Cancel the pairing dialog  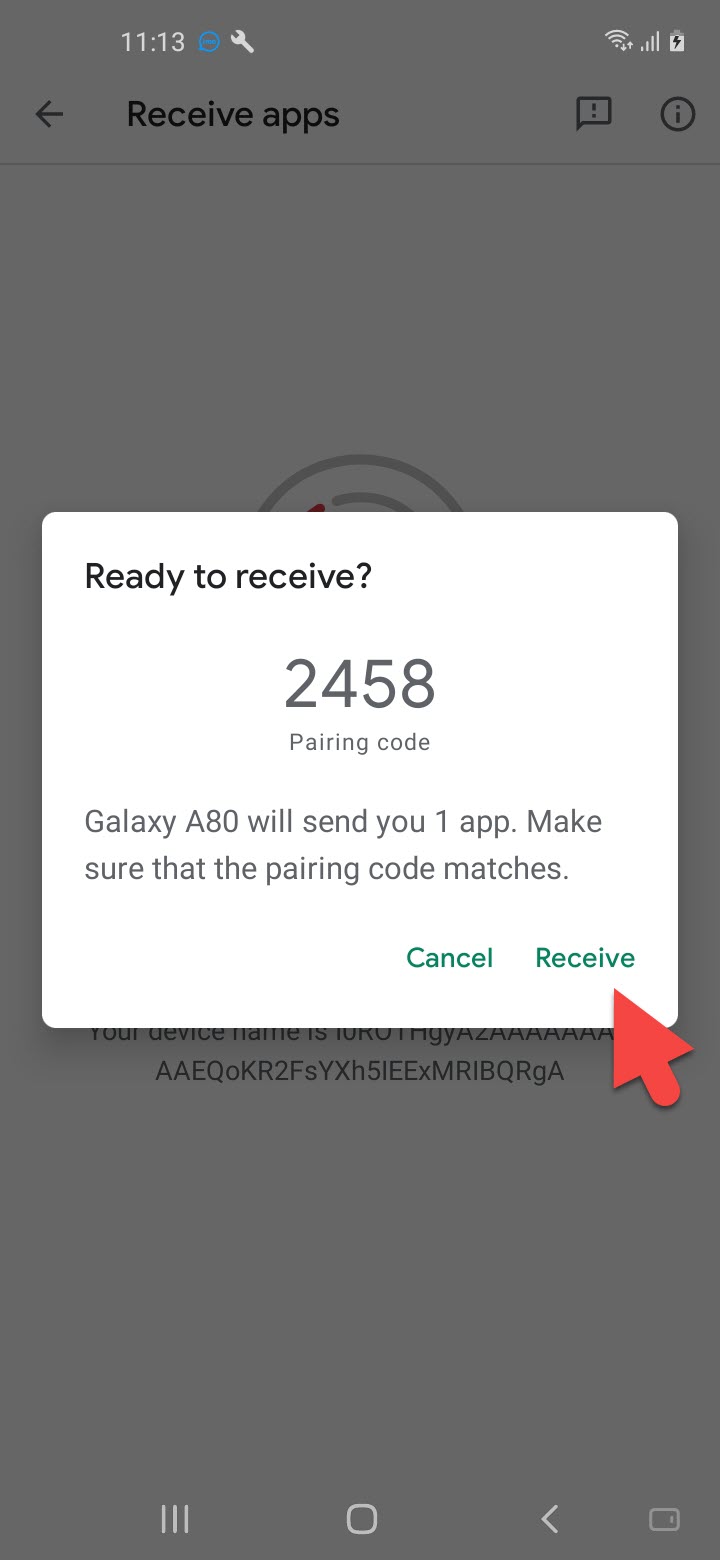click(x=449, y=958)
